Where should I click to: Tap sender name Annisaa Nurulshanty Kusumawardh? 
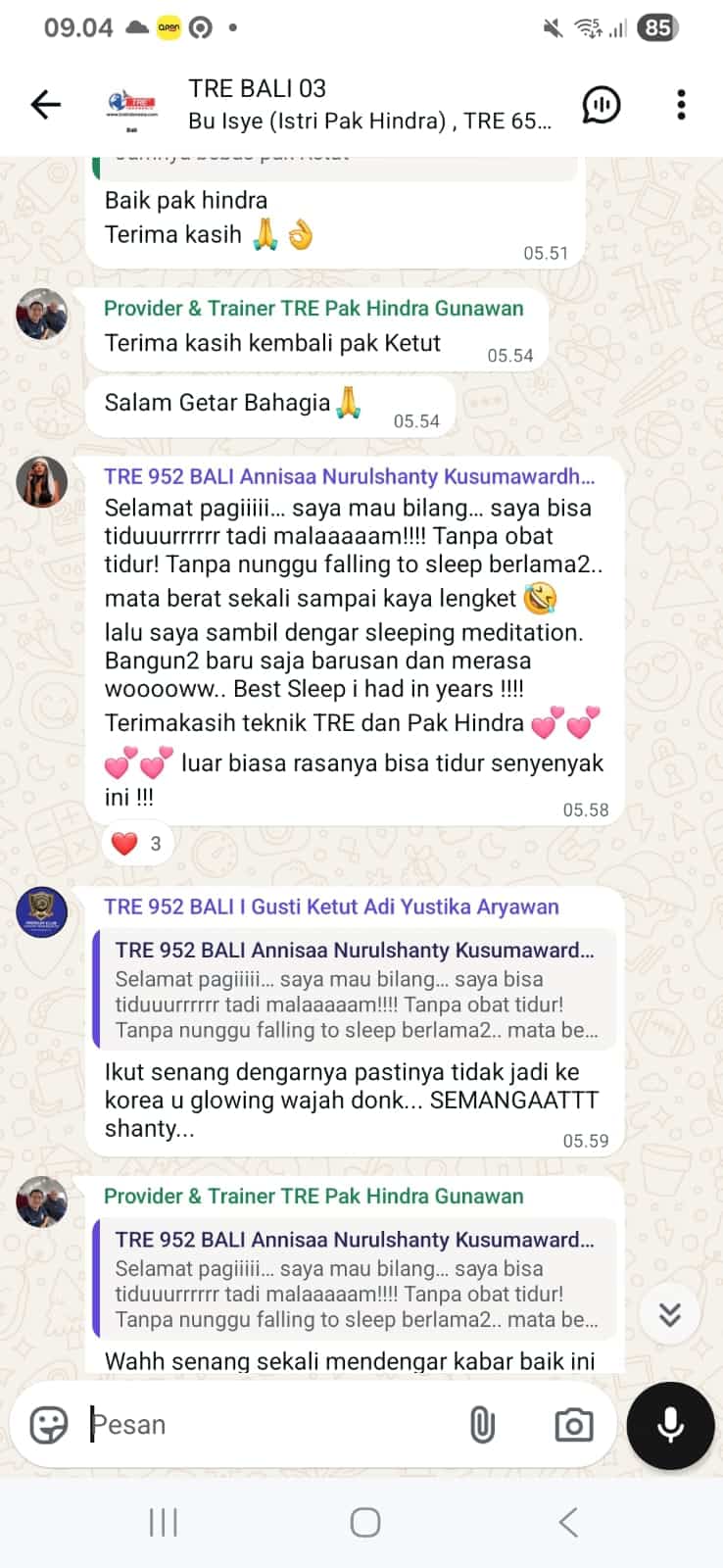[x=349, y=476]
